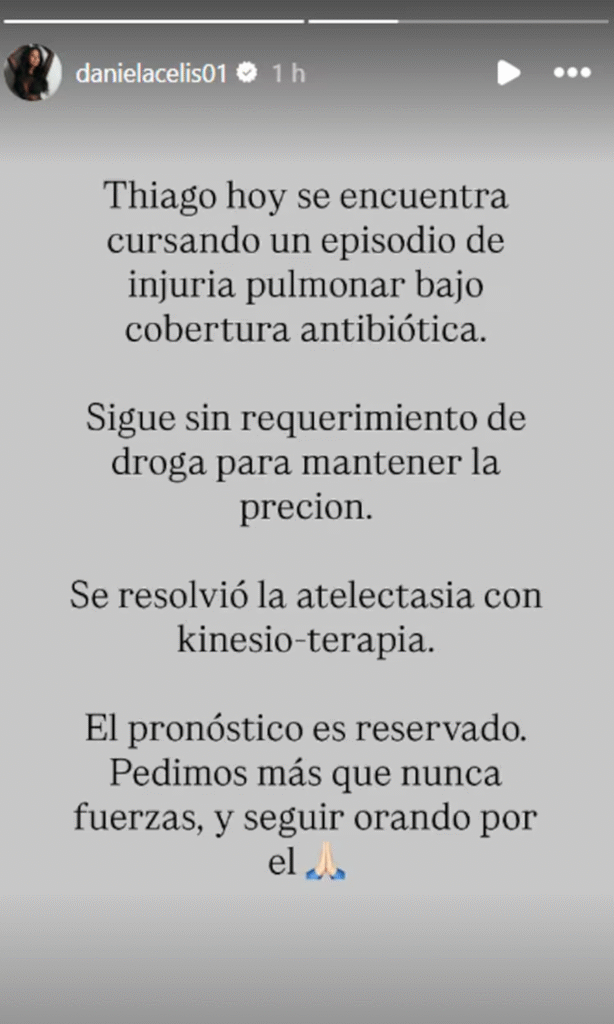Tap the danielacelis01 username
The height and width of the screenshot is (1024, 614).
tap(152, 73)
